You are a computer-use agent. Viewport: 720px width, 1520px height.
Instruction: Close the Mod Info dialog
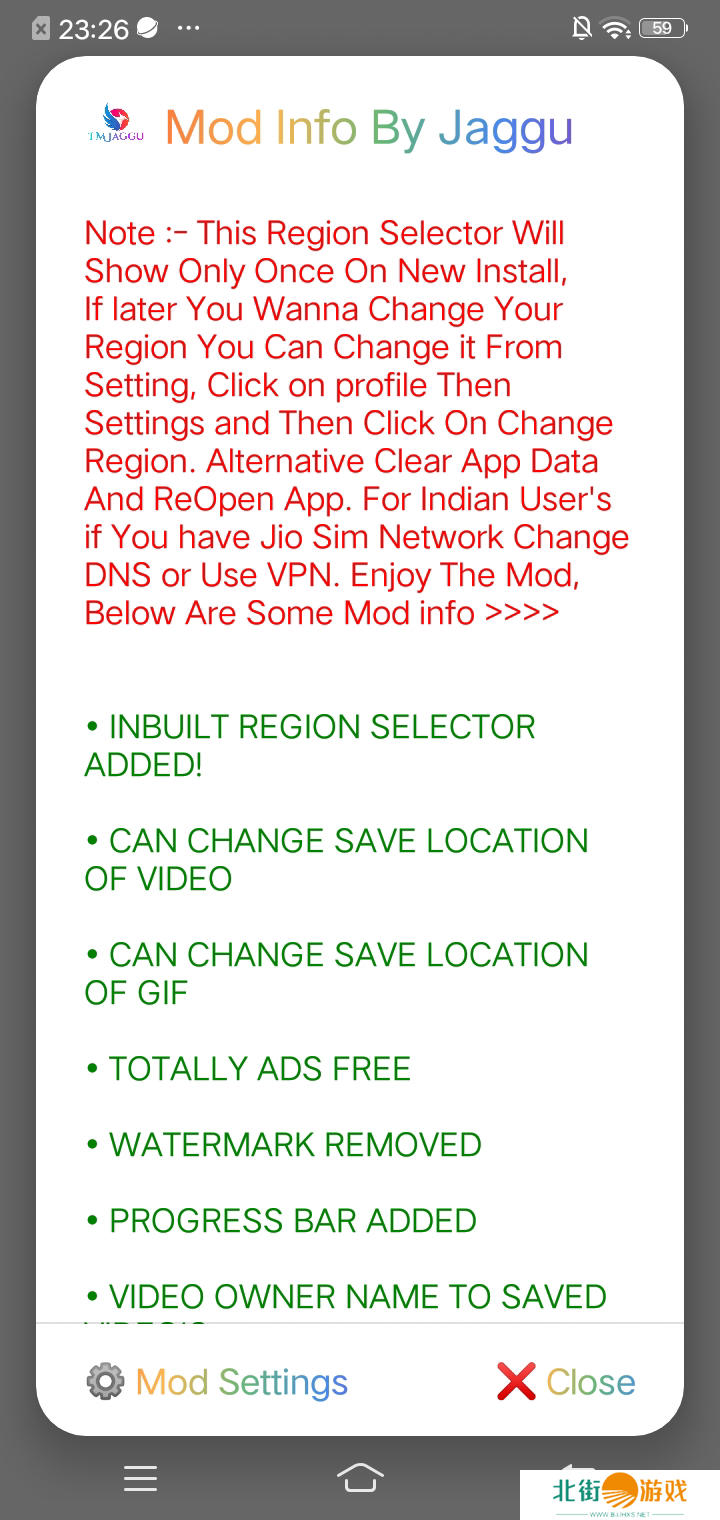[x=566, y=1382]
